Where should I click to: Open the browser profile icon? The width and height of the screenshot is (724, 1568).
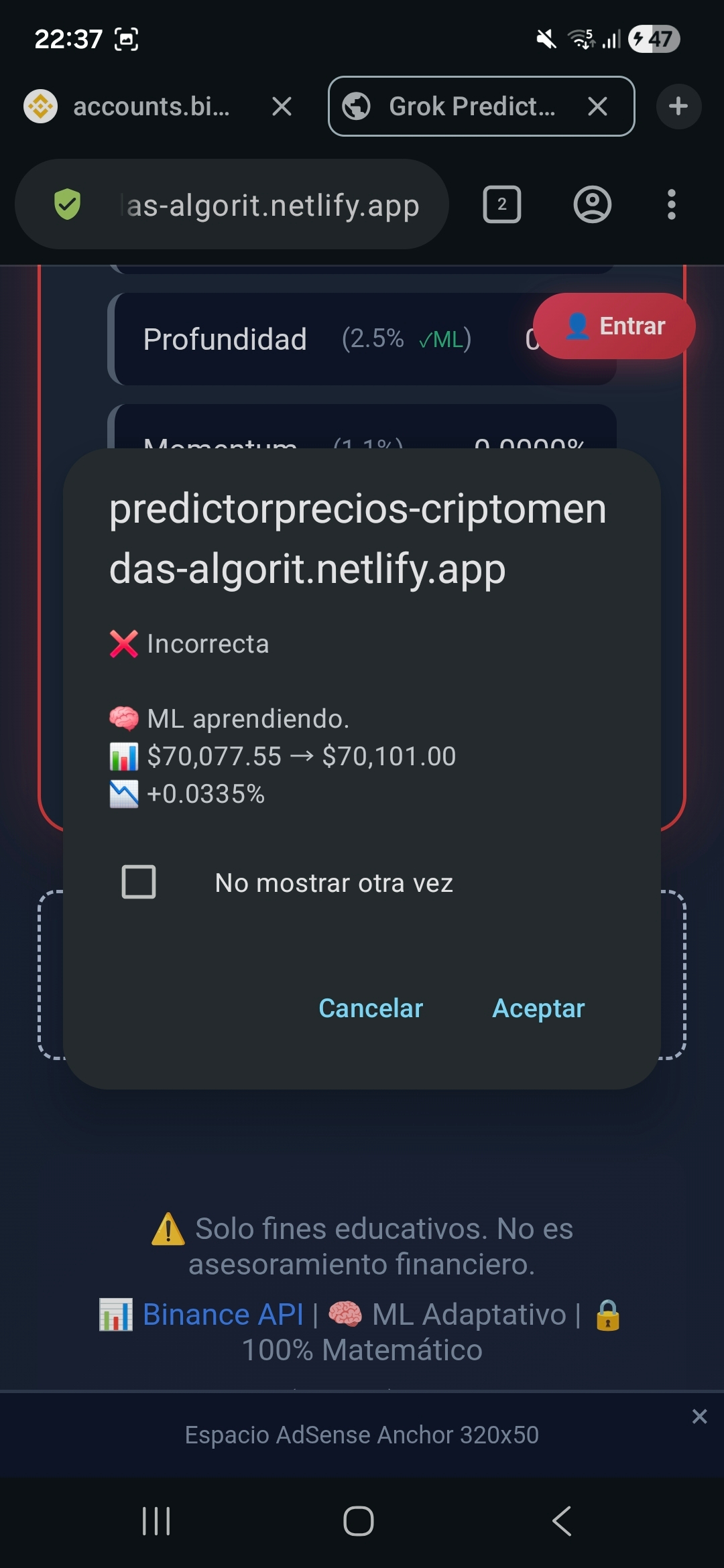(593, 205)
